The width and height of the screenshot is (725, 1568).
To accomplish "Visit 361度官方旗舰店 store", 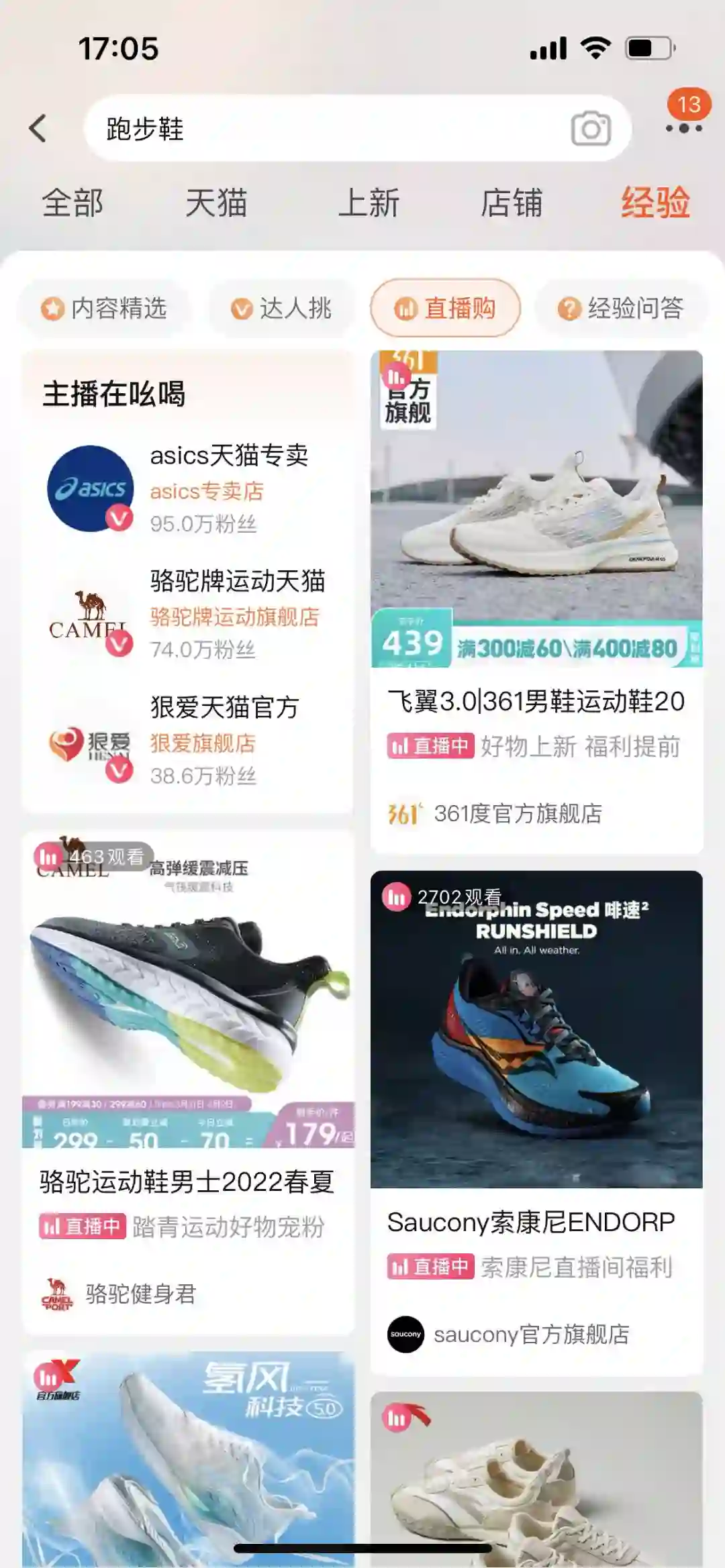I will (517, 814).
